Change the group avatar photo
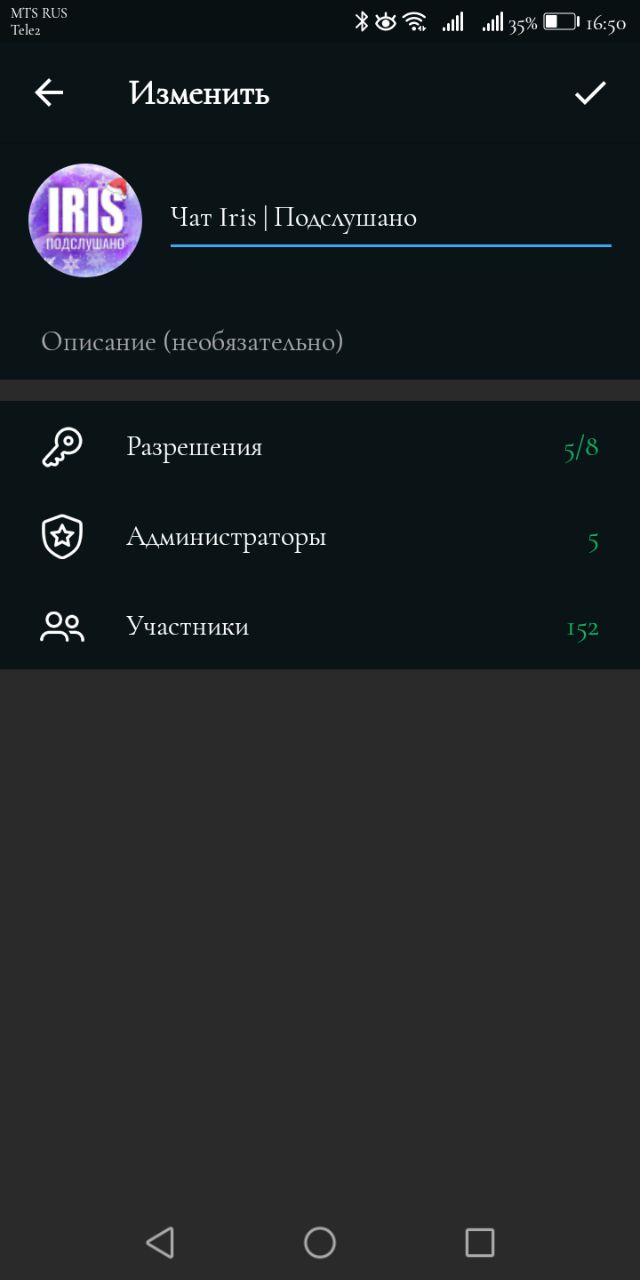The image size is (640, 1280). [85, 219]
